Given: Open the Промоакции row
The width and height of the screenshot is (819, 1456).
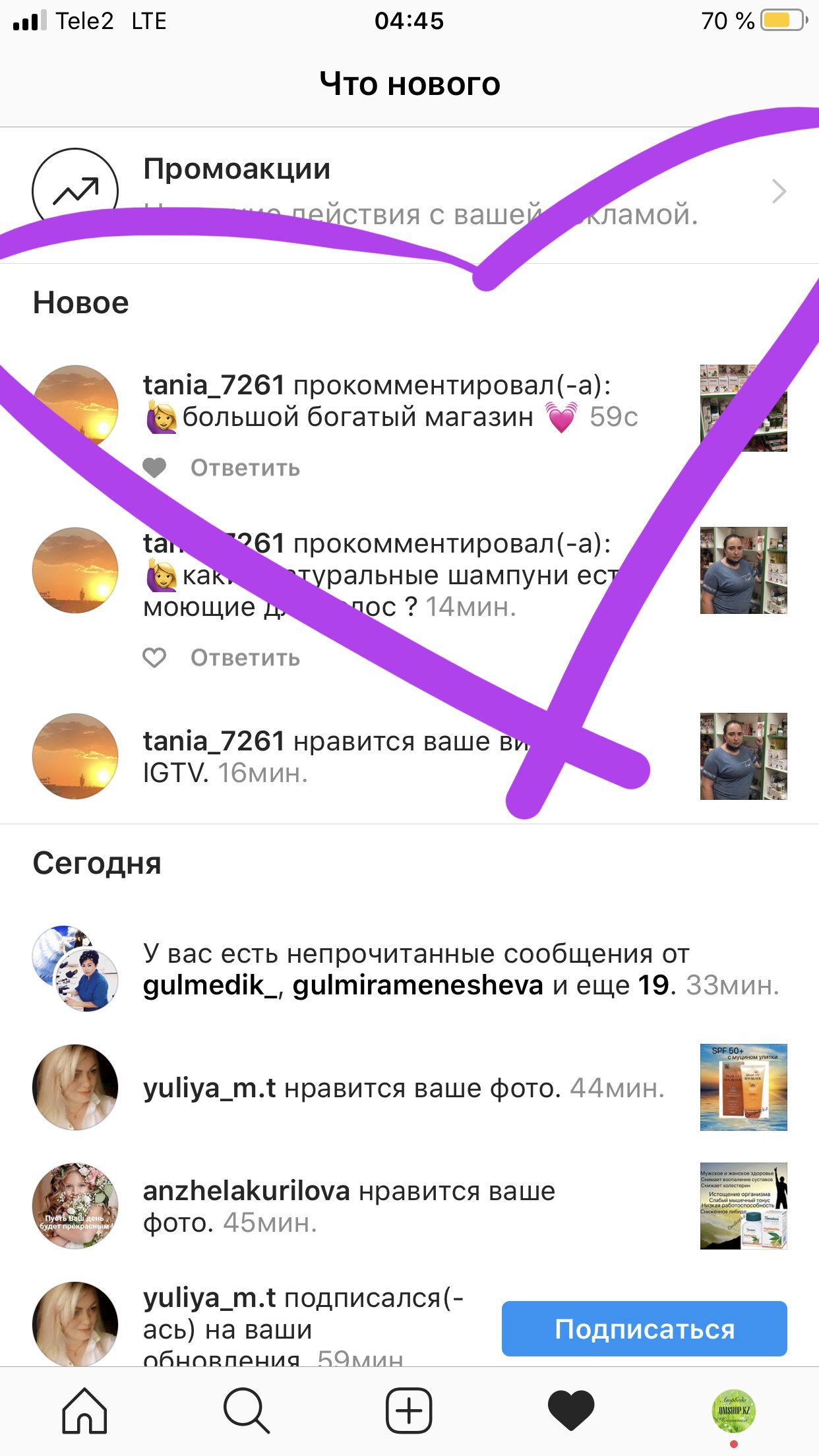Looking at the screenshot, I should click(x=409, y=191).
